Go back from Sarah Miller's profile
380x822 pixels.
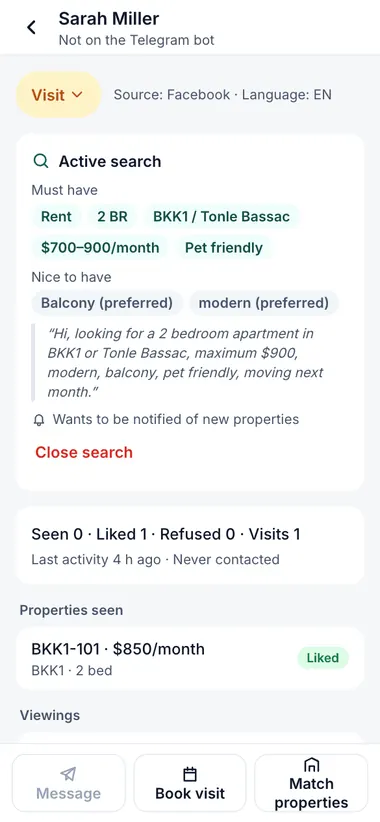31,27
